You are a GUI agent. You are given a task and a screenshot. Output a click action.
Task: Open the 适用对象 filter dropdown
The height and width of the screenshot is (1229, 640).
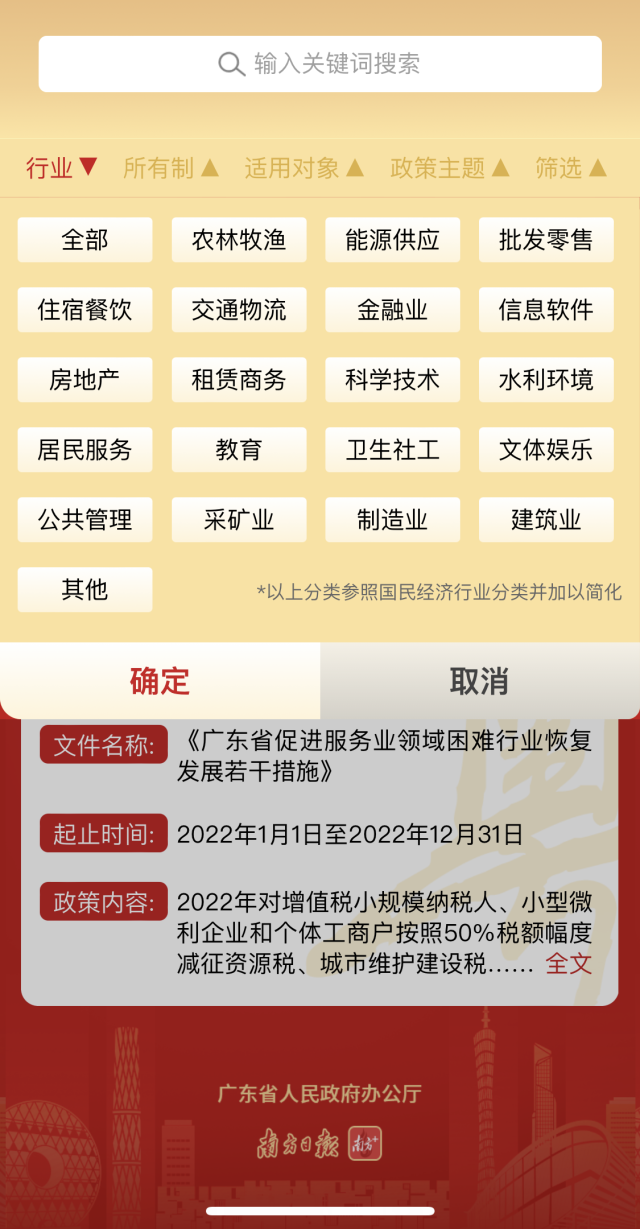304,168
